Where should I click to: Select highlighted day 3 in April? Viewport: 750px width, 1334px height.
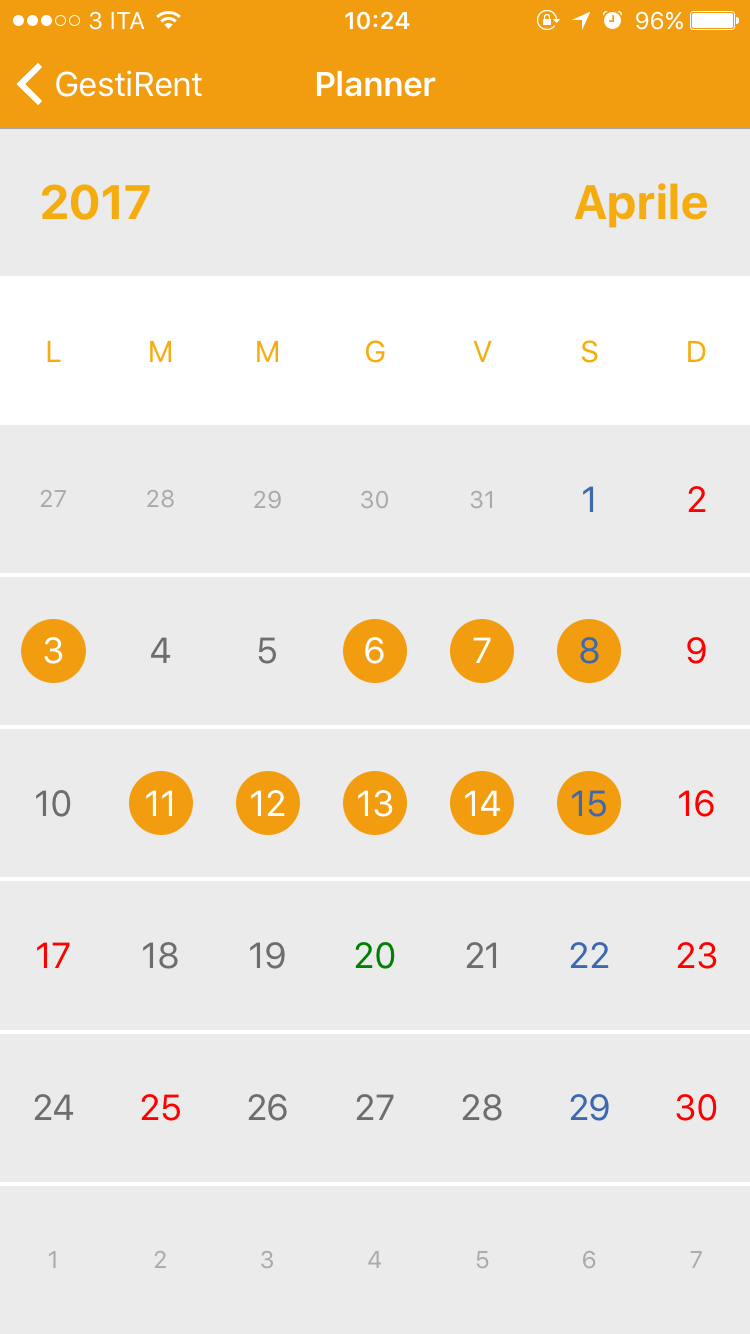53,651
